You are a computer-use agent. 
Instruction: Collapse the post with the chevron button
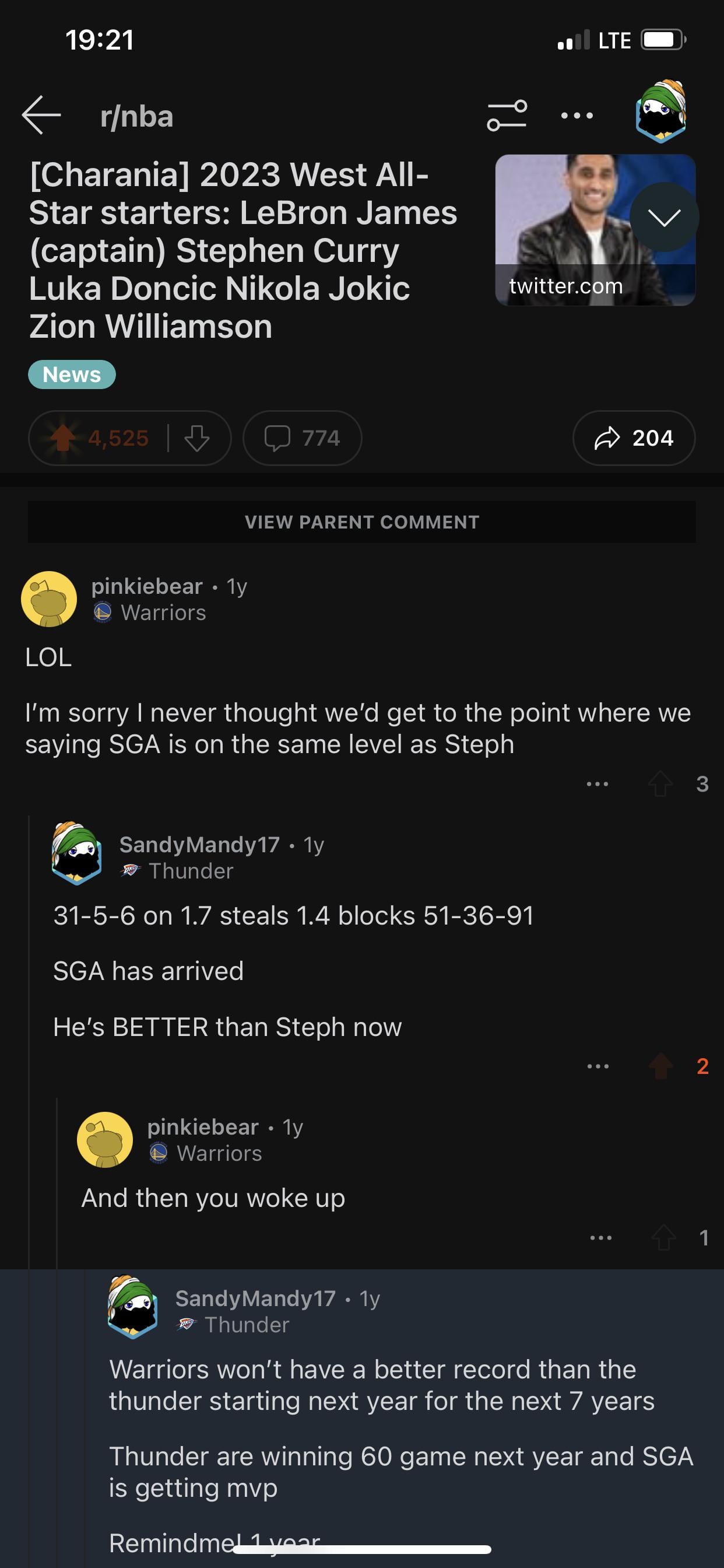tap(664, 218)
